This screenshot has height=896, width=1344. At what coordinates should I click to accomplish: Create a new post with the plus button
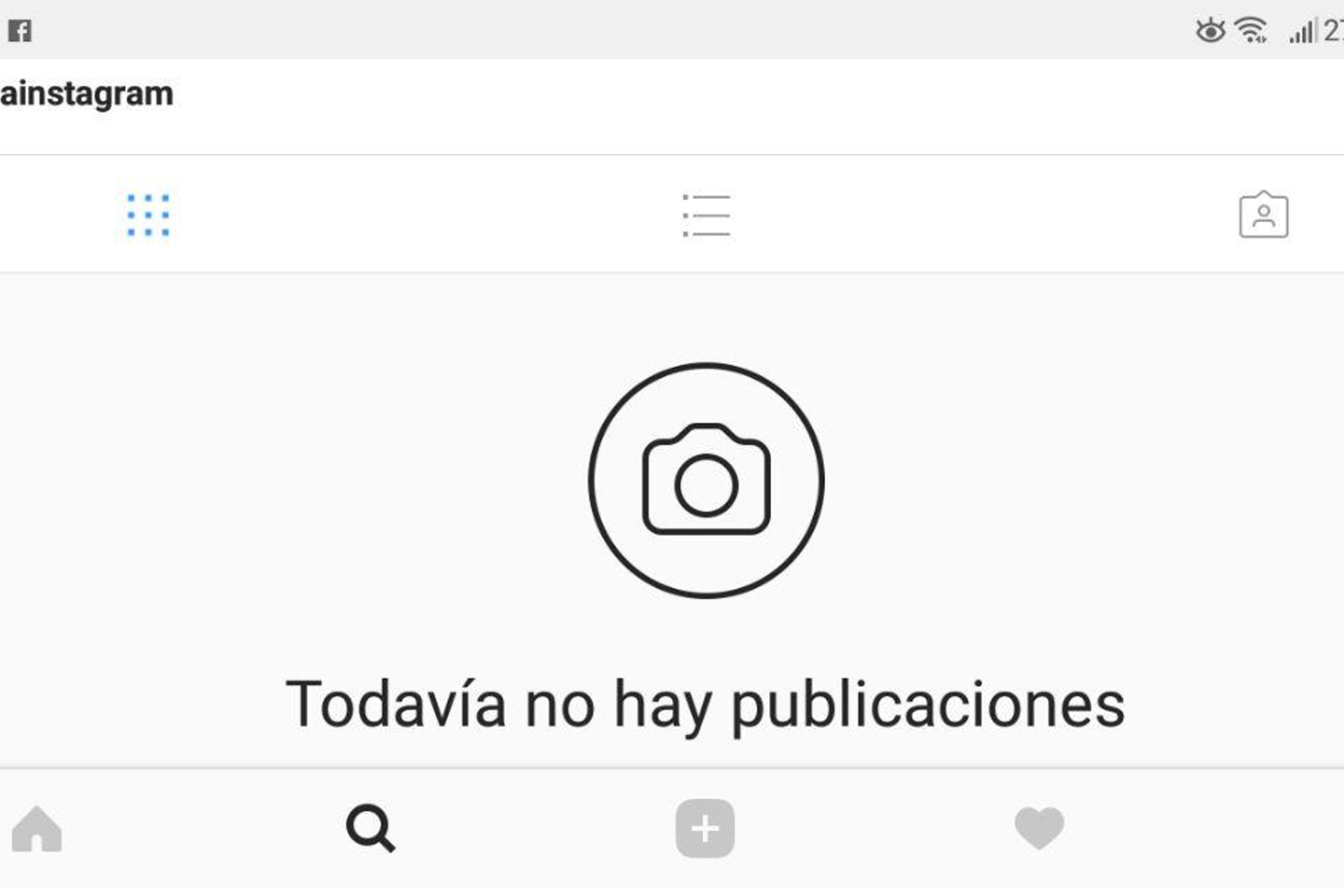coord(705,829)
